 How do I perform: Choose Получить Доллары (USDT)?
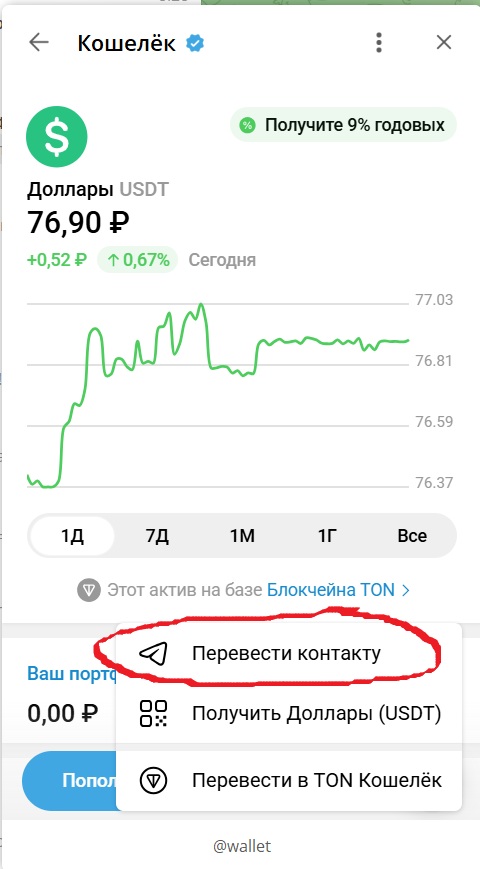click(x=289, y=714)
